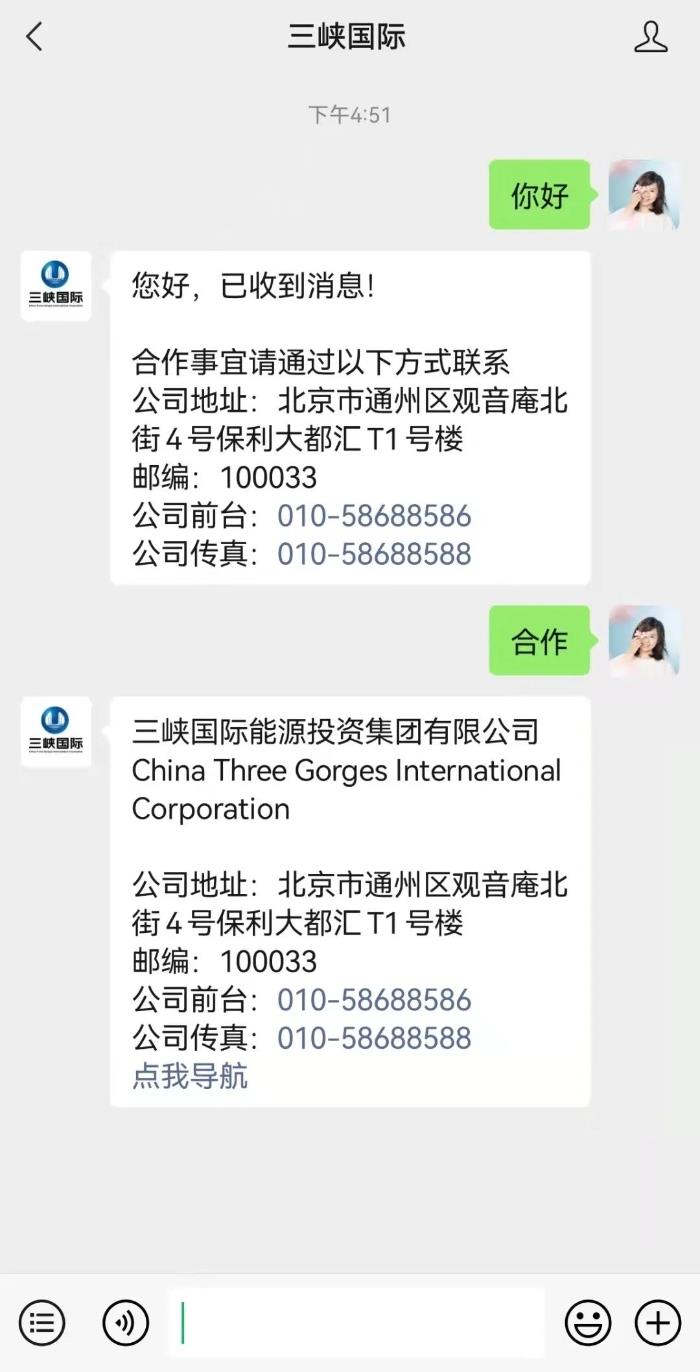Tap my avatar beside the 合作 message
The height and width of the screenshot is (1372, 700).
click(643, 641)
